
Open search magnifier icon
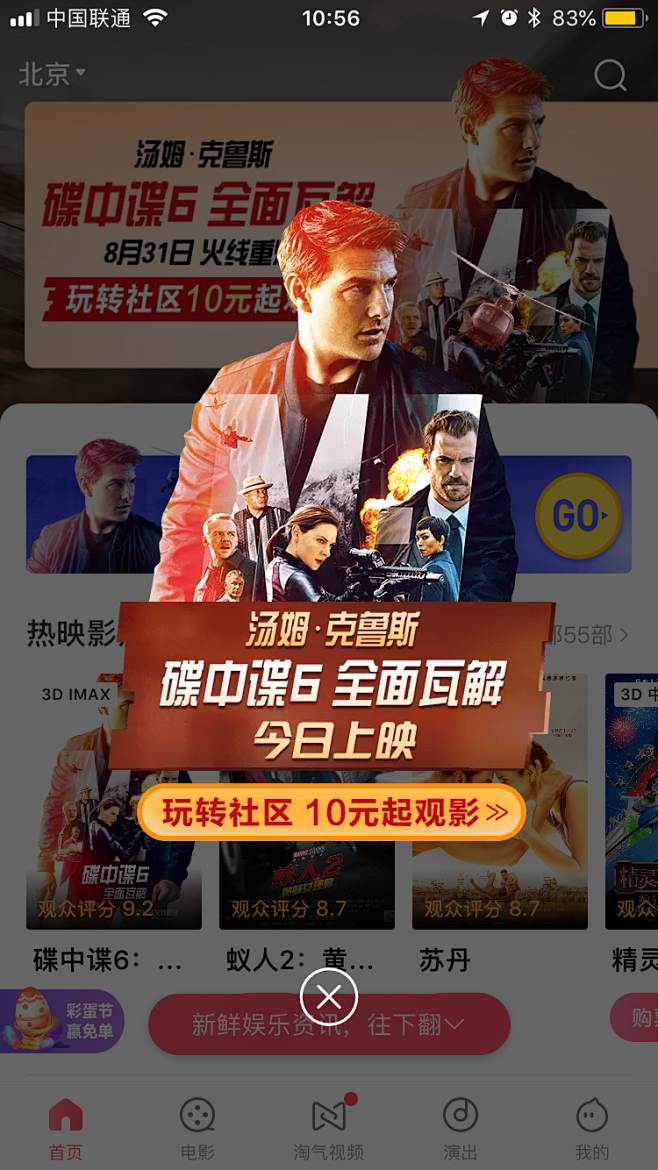tap(610, 75)
